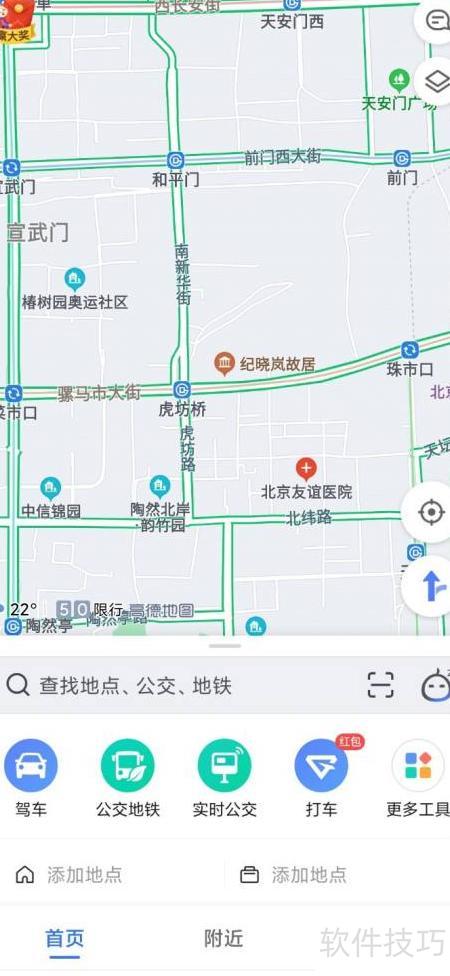Tap the scan code icon in search bar
Image resolution: width=450 pixels, height=976 pixels.
coord(380,685)
